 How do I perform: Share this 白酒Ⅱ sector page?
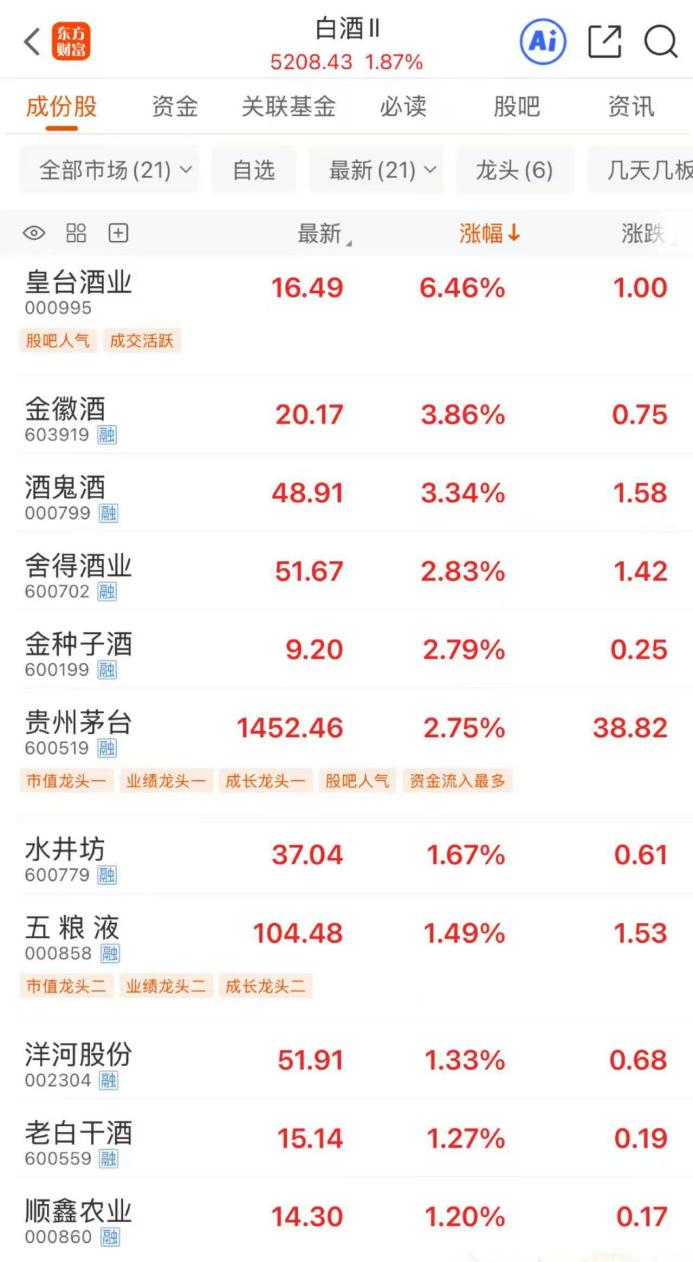605,42
